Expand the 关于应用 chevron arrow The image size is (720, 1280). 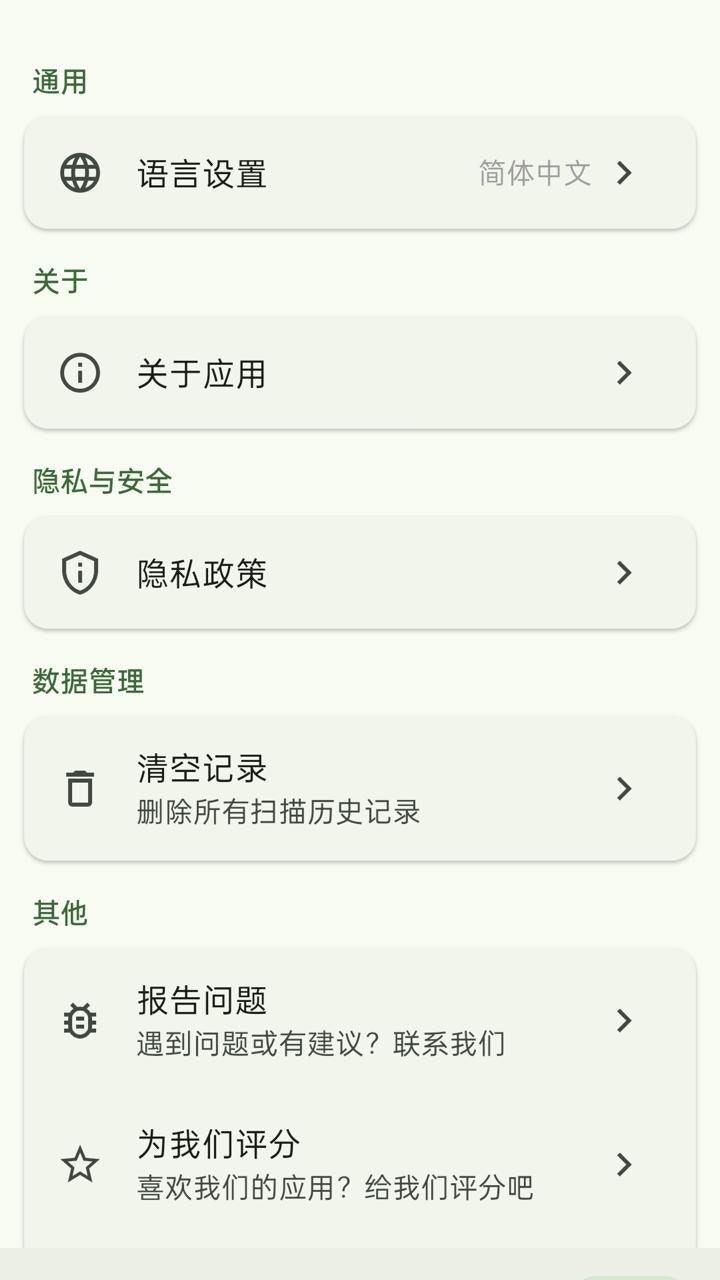click(624, 372)
